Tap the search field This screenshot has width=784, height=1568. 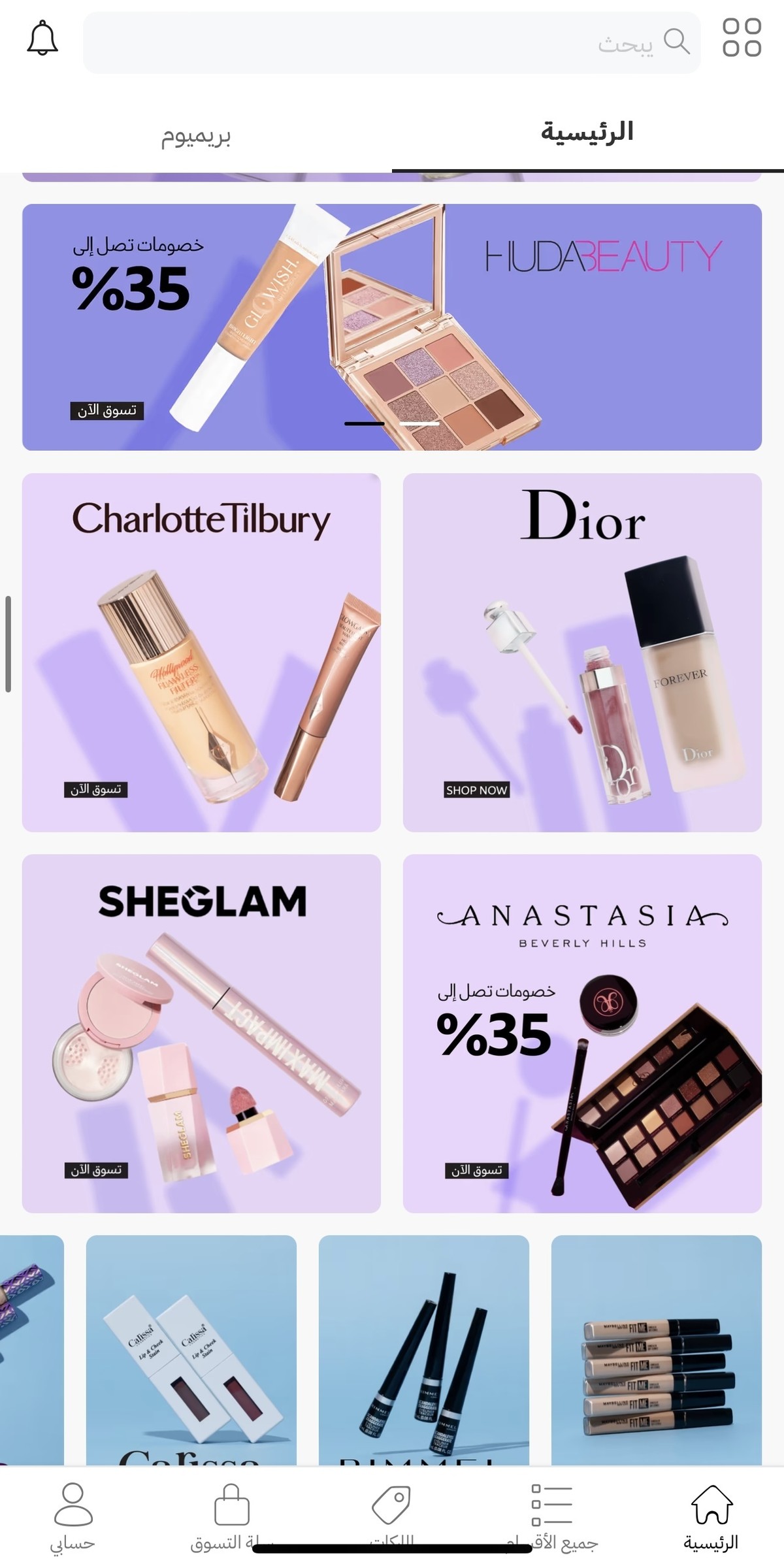392,42
